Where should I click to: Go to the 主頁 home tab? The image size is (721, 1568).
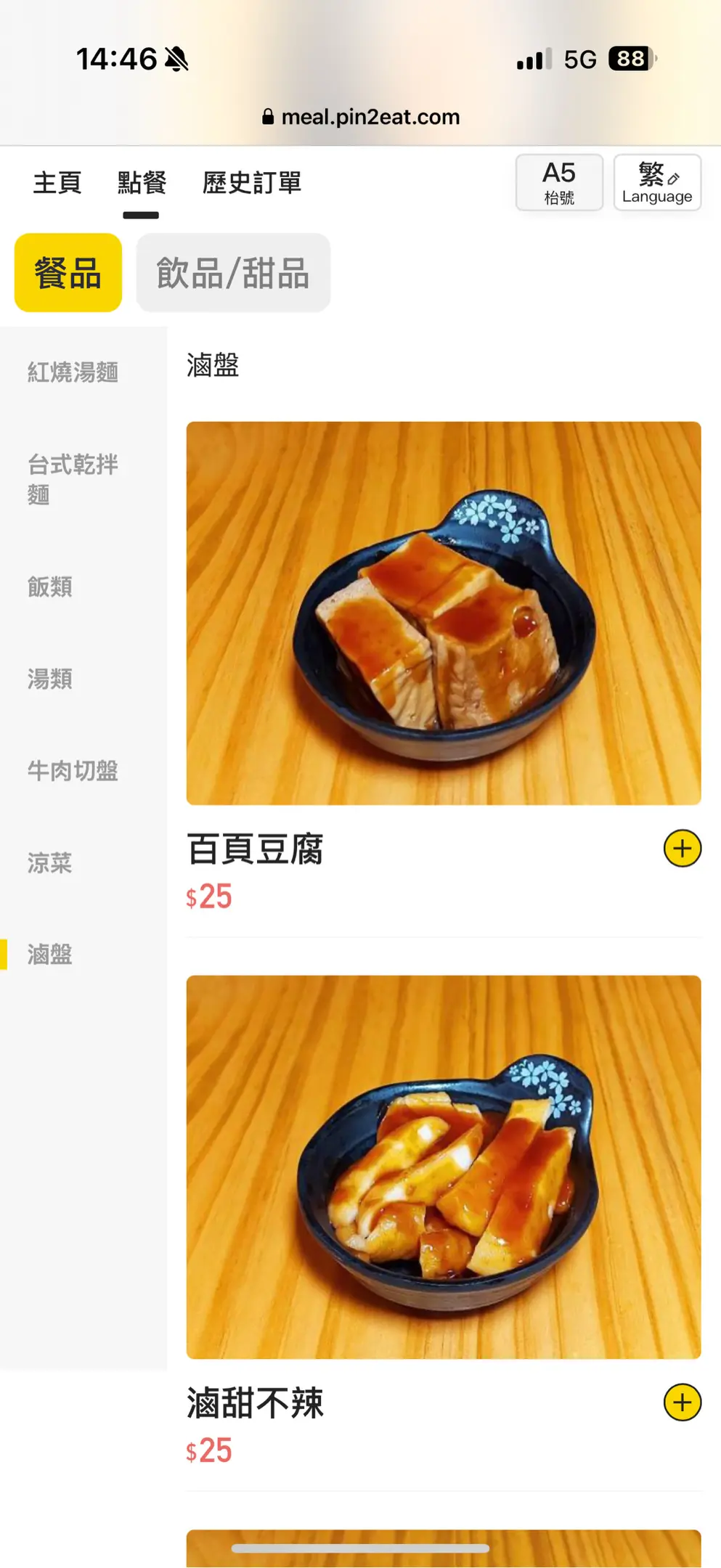pos(57,183)
